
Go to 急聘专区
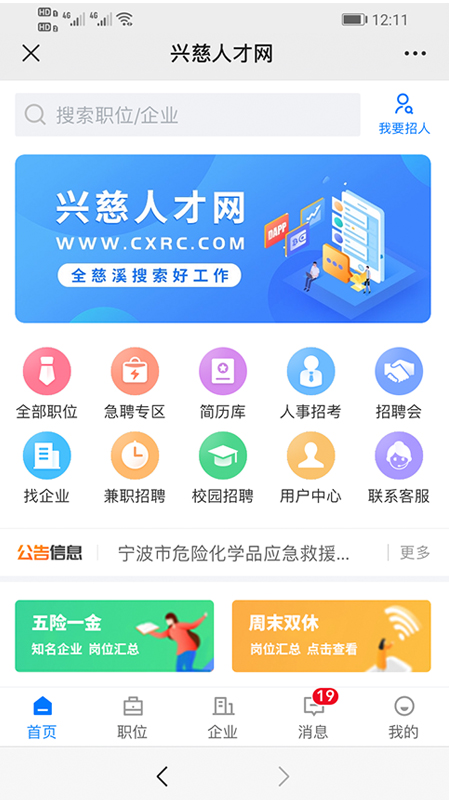(135, 384)
